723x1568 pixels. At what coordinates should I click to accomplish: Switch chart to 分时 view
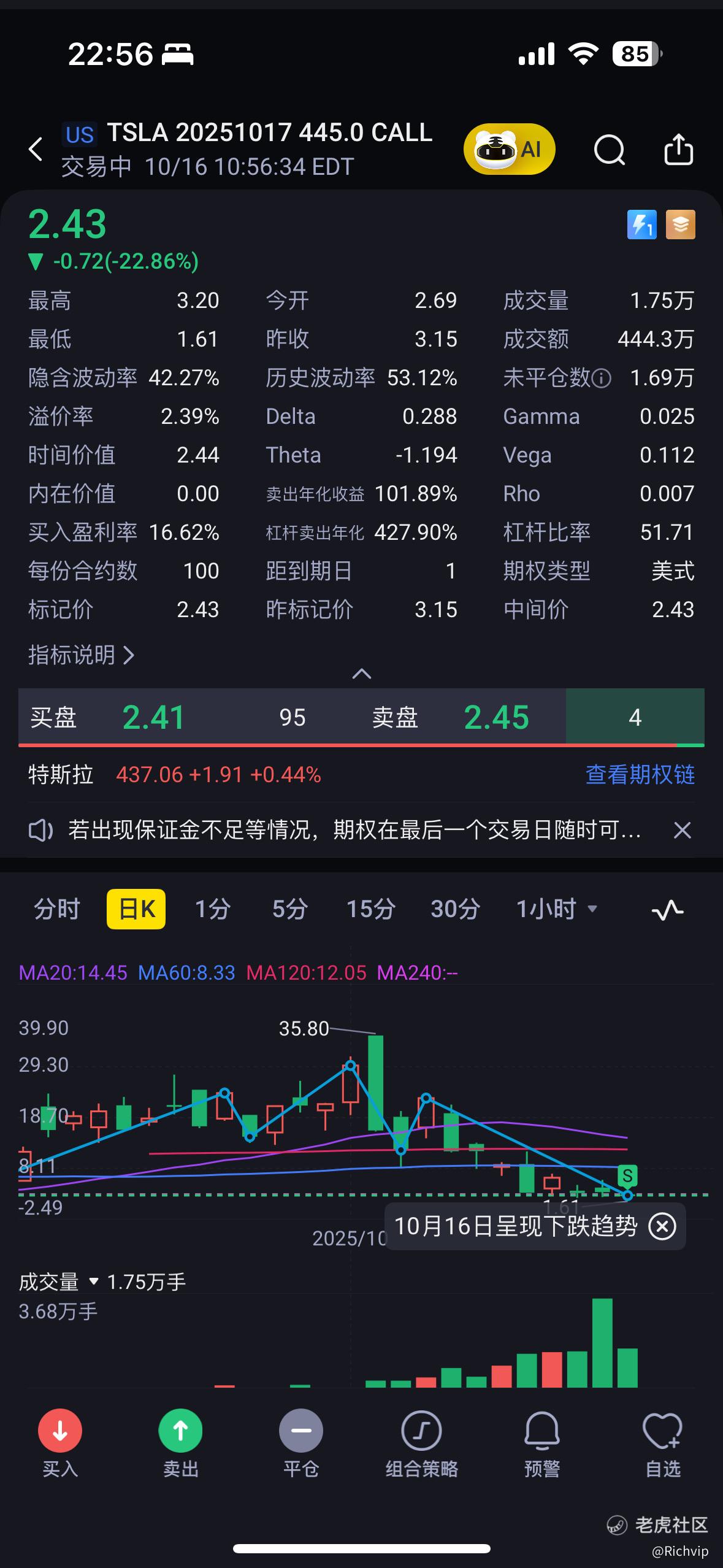click(57, 909)
